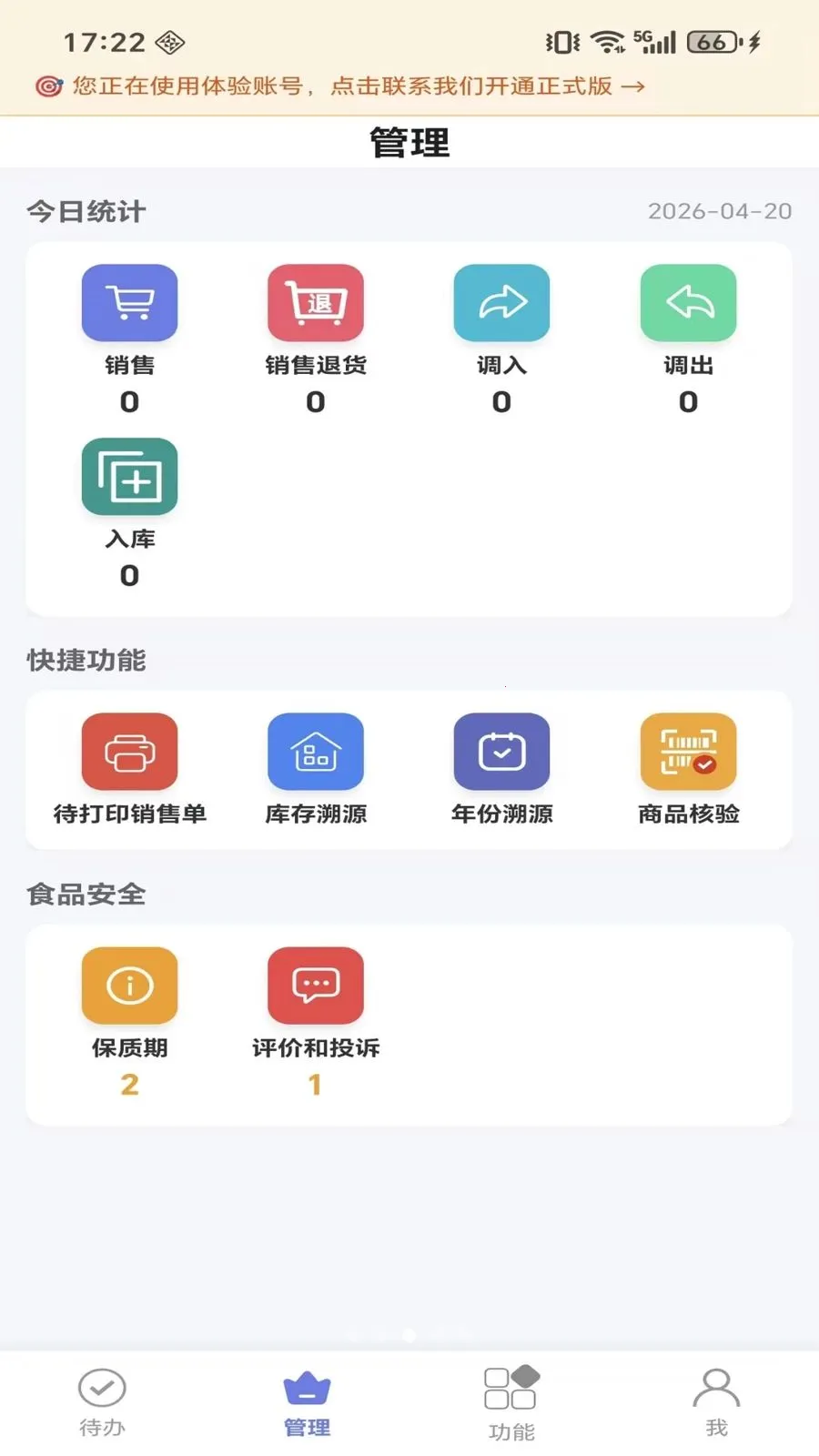Click the 销售退货 sales return icon
The height and width of the screenshot is (1456, 819).
pos(315,303)
